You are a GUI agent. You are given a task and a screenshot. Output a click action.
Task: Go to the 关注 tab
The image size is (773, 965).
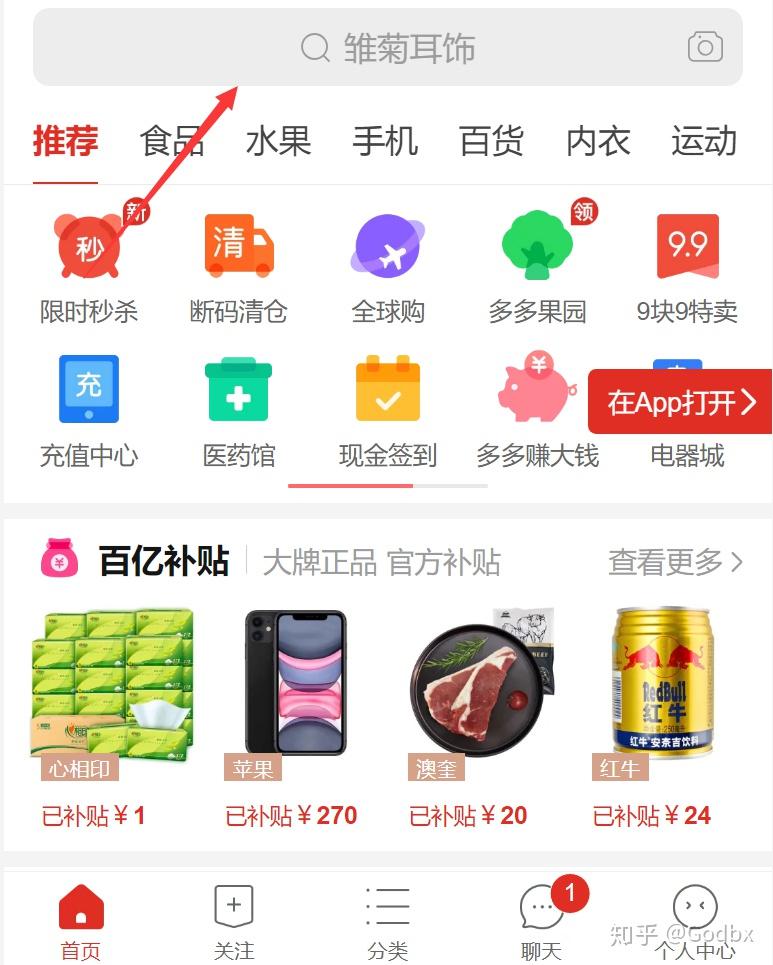tap(234, 923)
